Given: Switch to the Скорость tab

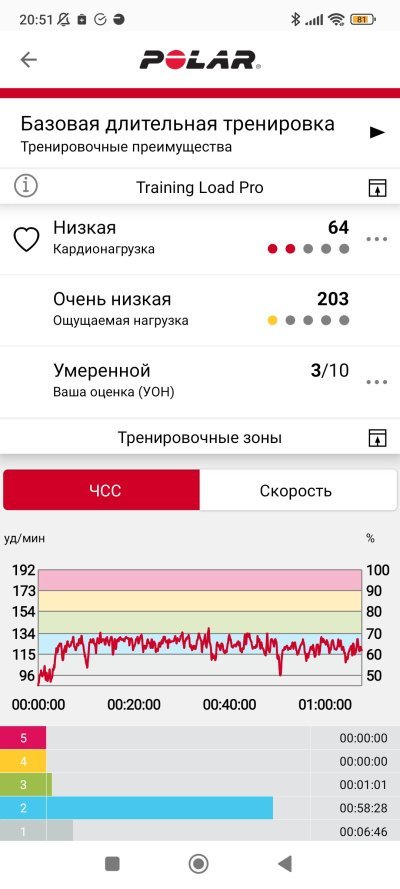Looking at the screenshot, I should [298, 490].
